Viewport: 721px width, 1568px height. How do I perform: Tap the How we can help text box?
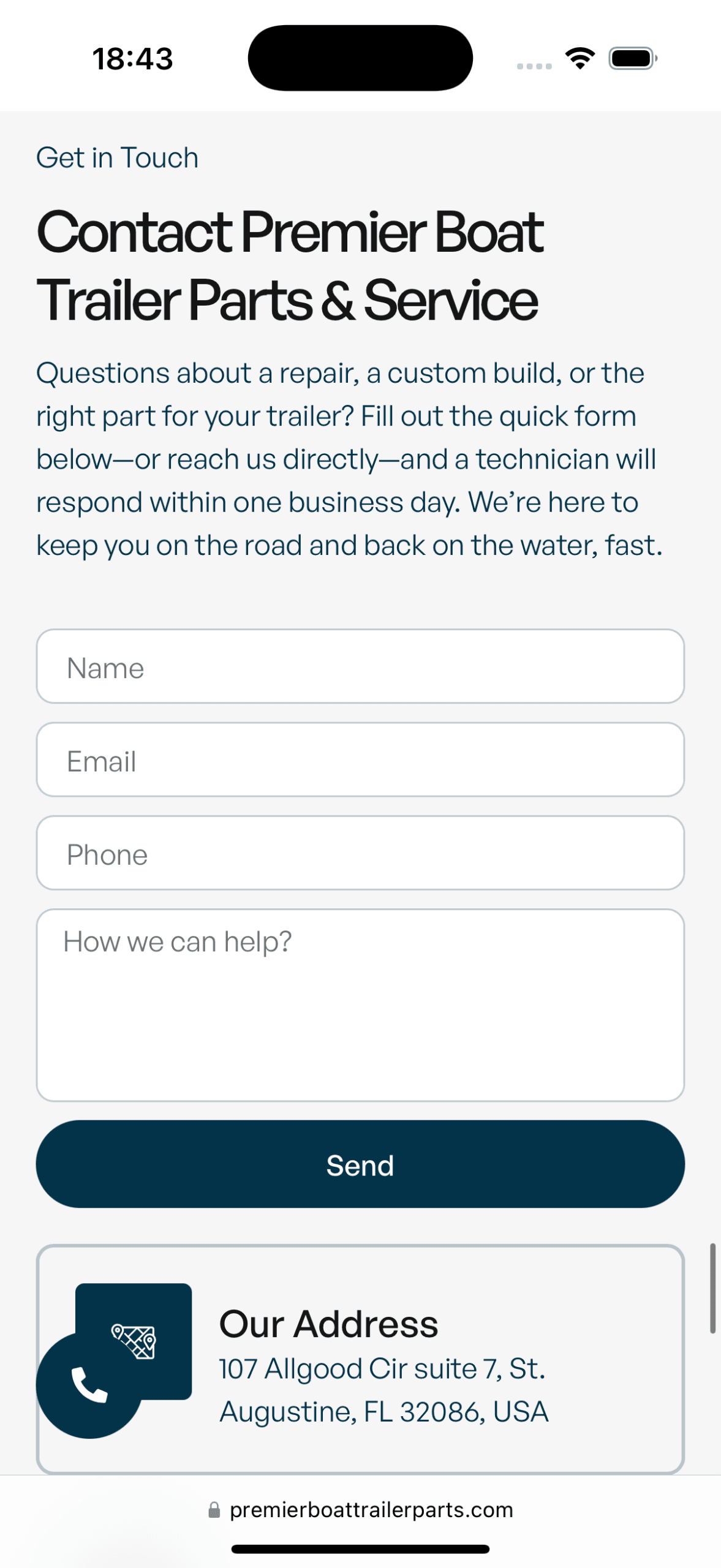tap(360, 1005)
